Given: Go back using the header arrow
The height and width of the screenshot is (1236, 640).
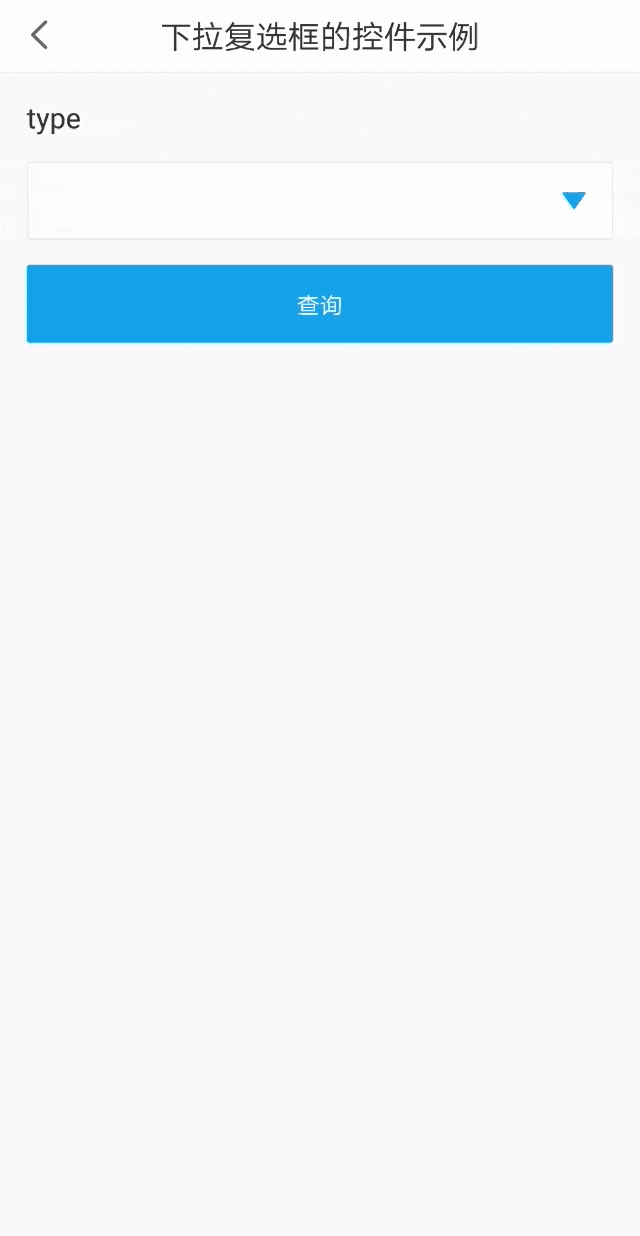Looking at the screenshot, I should pos(39,36).
